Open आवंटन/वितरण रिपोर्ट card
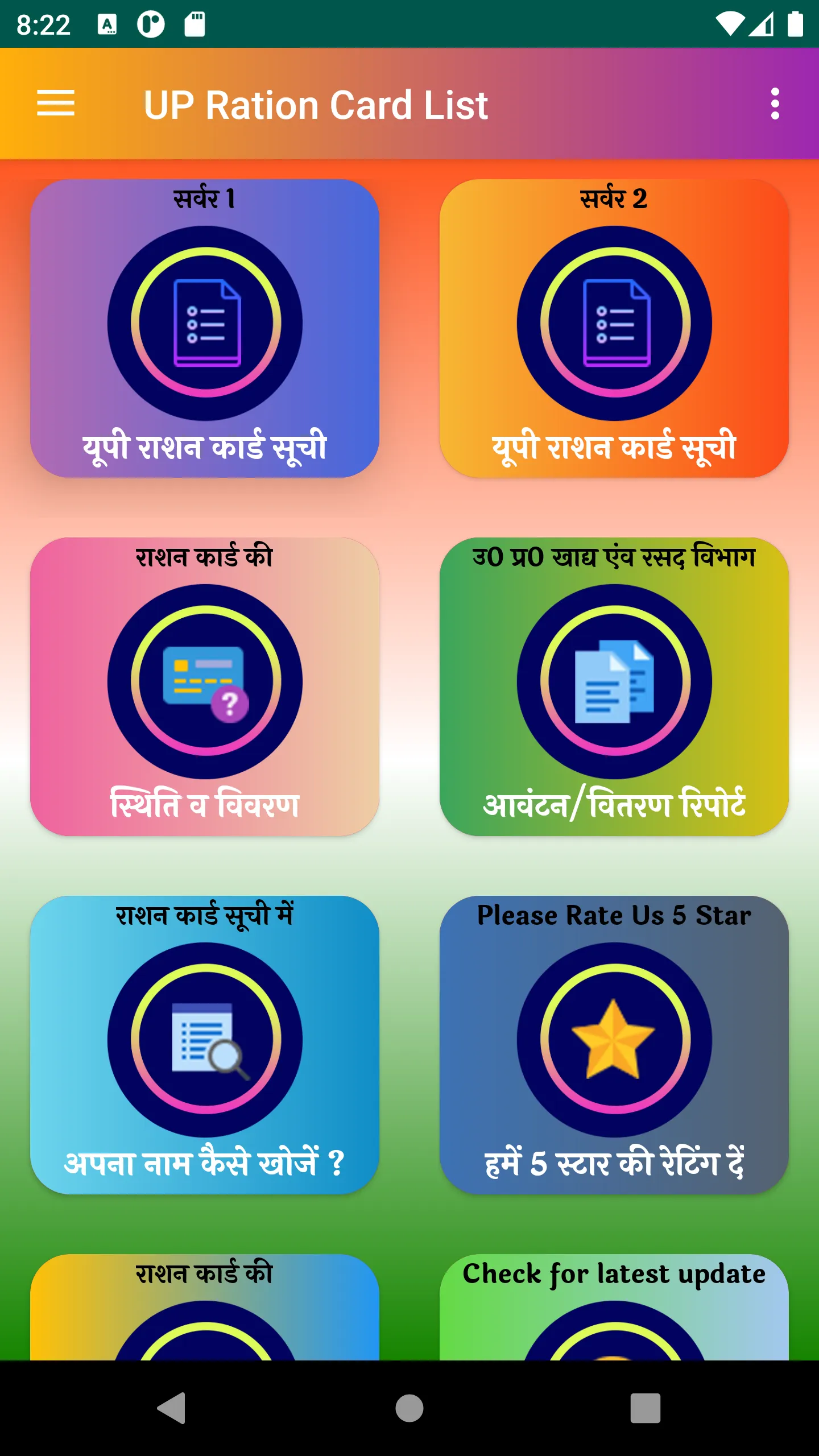 click(614, 686)
